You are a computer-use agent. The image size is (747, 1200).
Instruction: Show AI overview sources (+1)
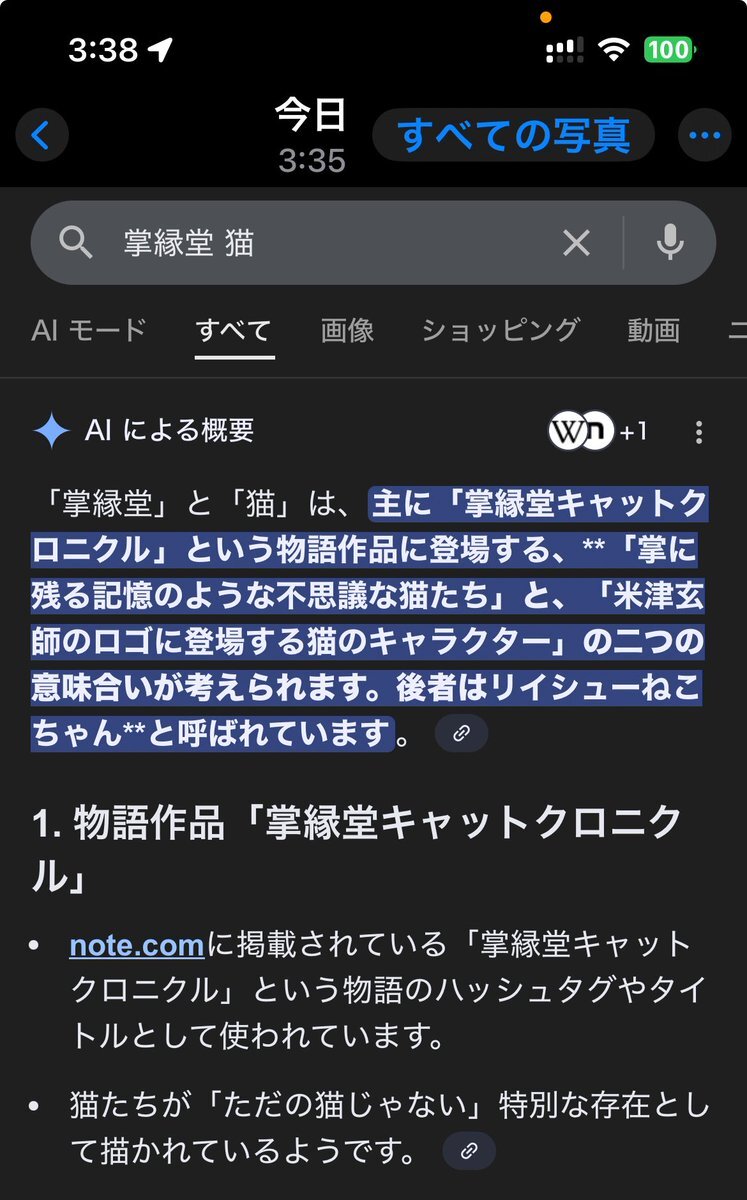[597, 431]
